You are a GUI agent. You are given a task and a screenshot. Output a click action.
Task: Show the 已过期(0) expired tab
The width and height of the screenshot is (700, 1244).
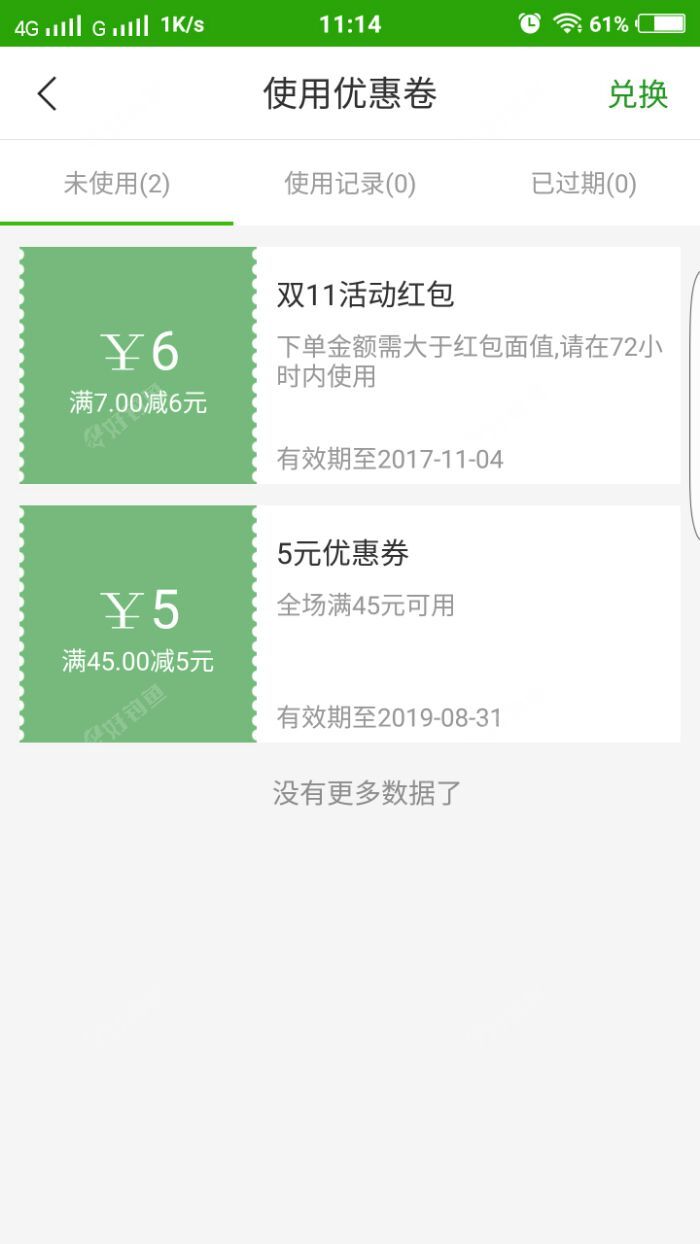(583, 184)
